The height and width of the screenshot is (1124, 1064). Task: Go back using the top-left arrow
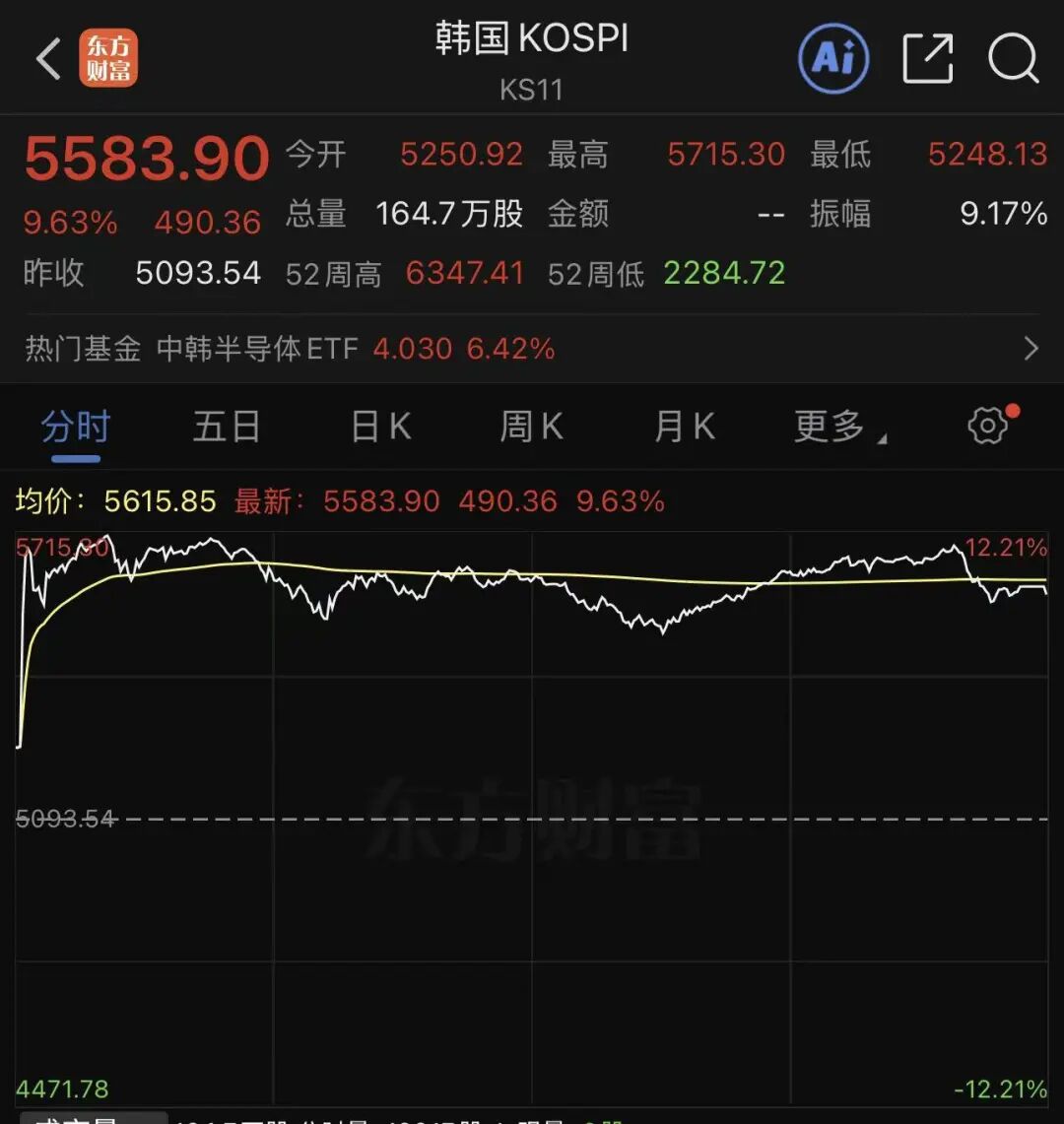tap(48, 59)
